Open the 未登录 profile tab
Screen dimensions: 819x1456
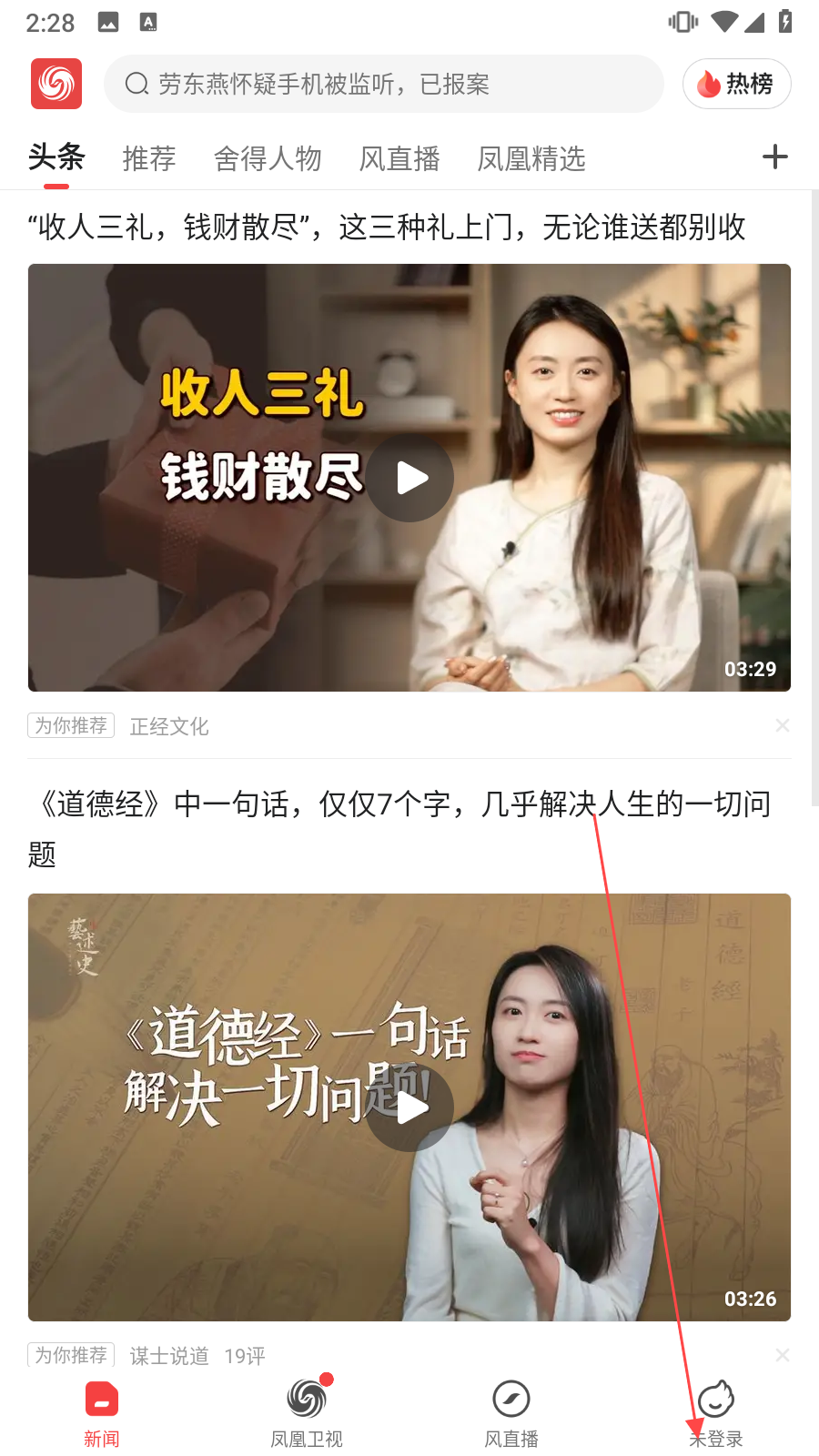pyautogui.click(x=716, y=1412)
